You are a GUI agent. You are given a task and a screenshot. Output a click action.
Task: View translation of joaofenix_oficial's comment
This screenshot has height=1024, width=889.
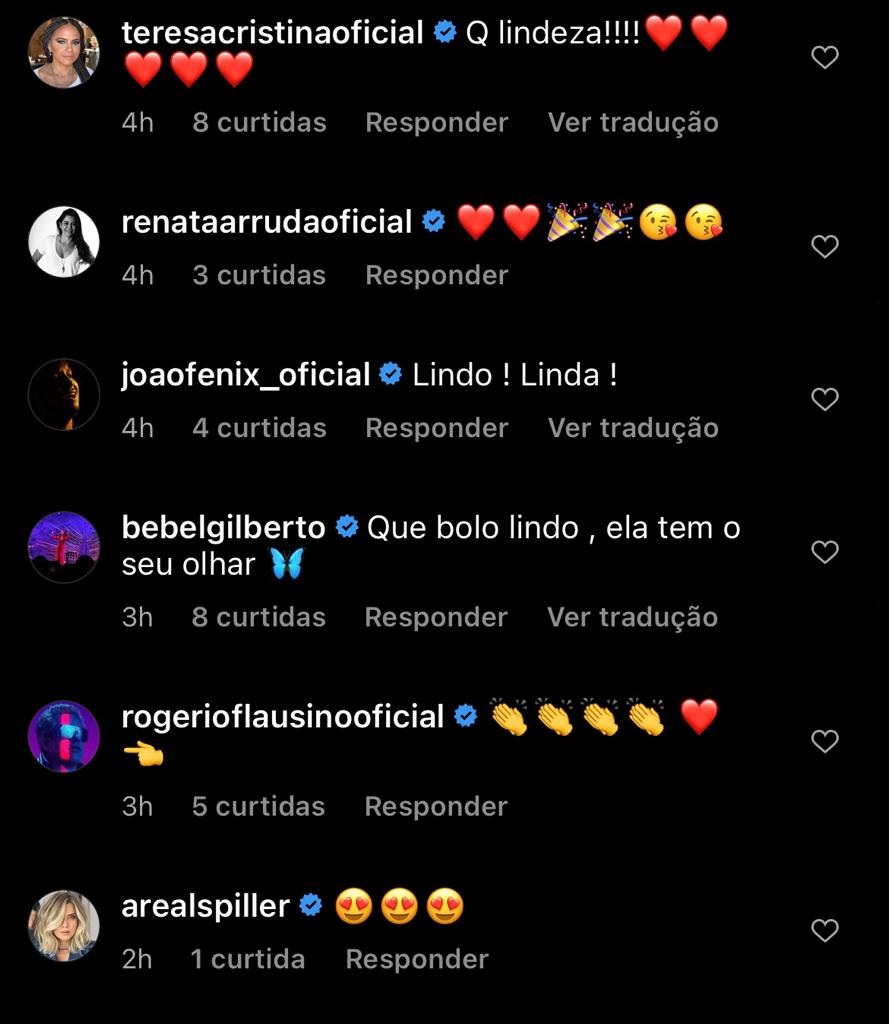pyautogui.click(x=632, y=428)
